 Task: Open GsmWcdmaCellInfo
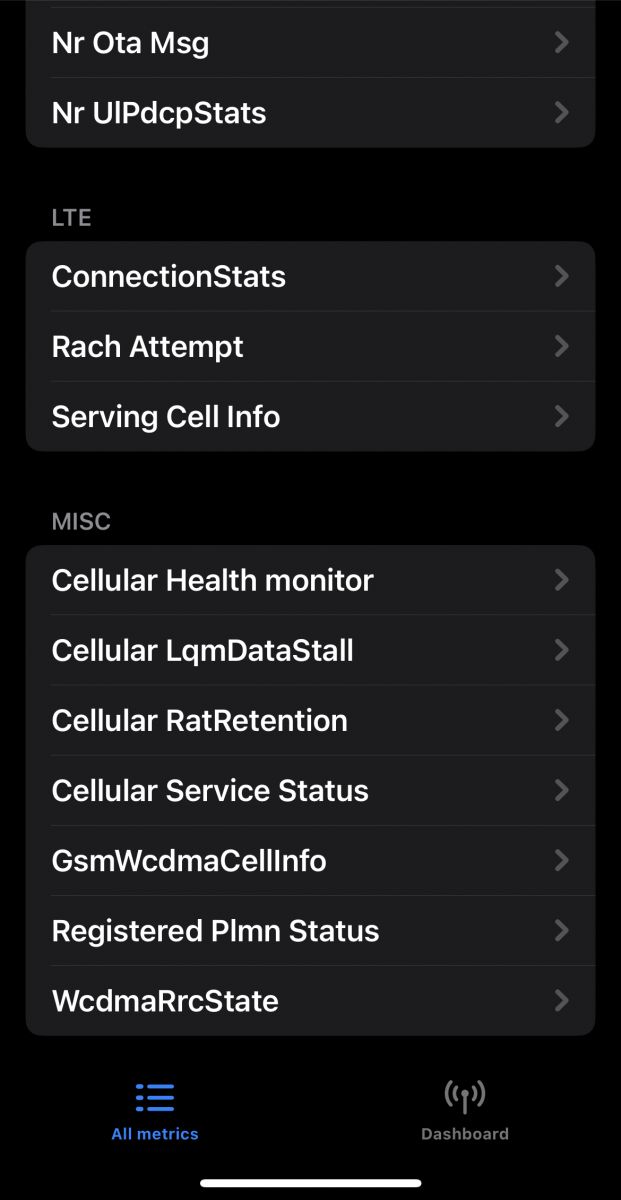[x=310, y=860]
